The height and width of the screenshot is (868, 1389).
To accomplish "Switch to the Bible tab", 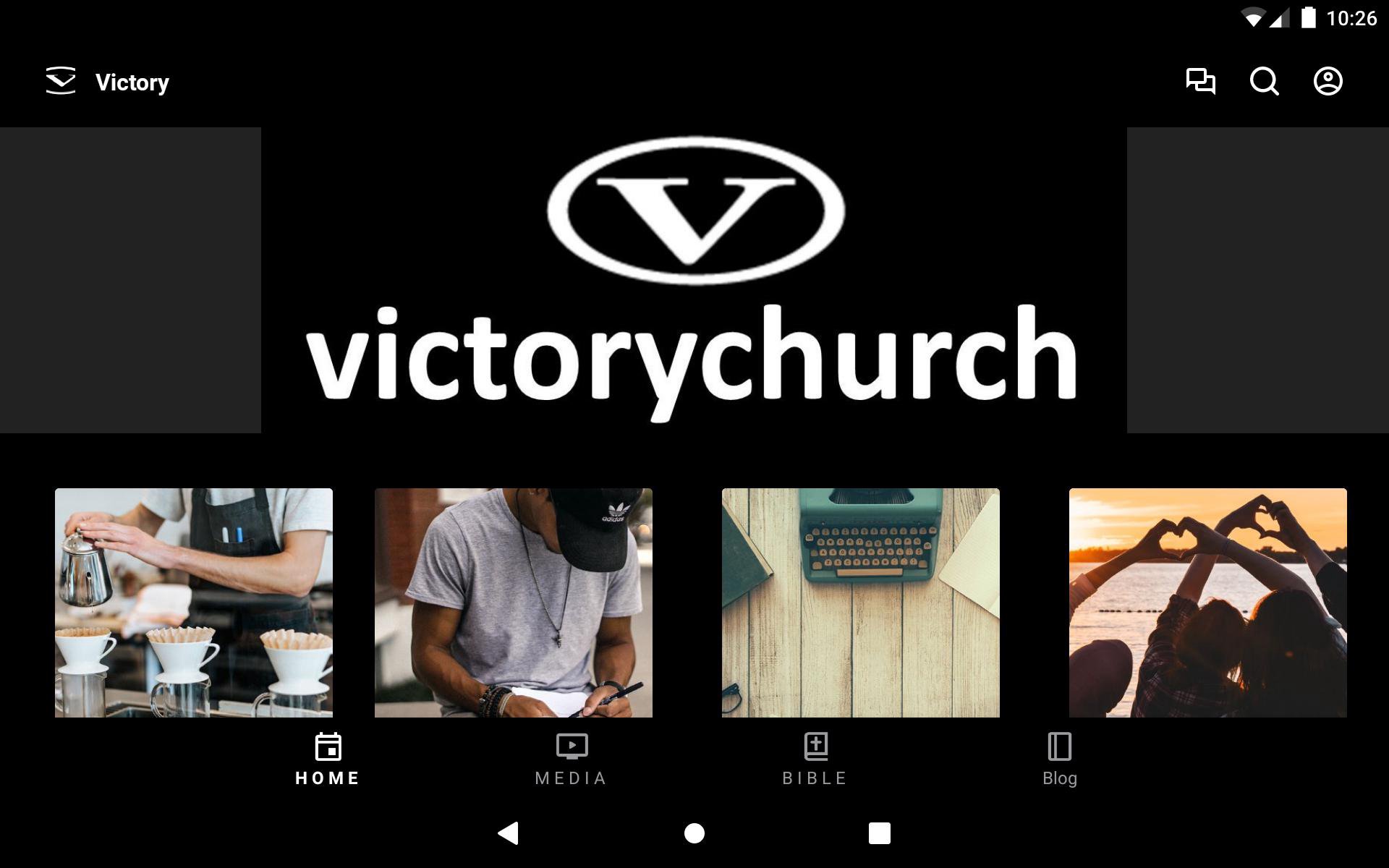I will [x=815, y=759].
